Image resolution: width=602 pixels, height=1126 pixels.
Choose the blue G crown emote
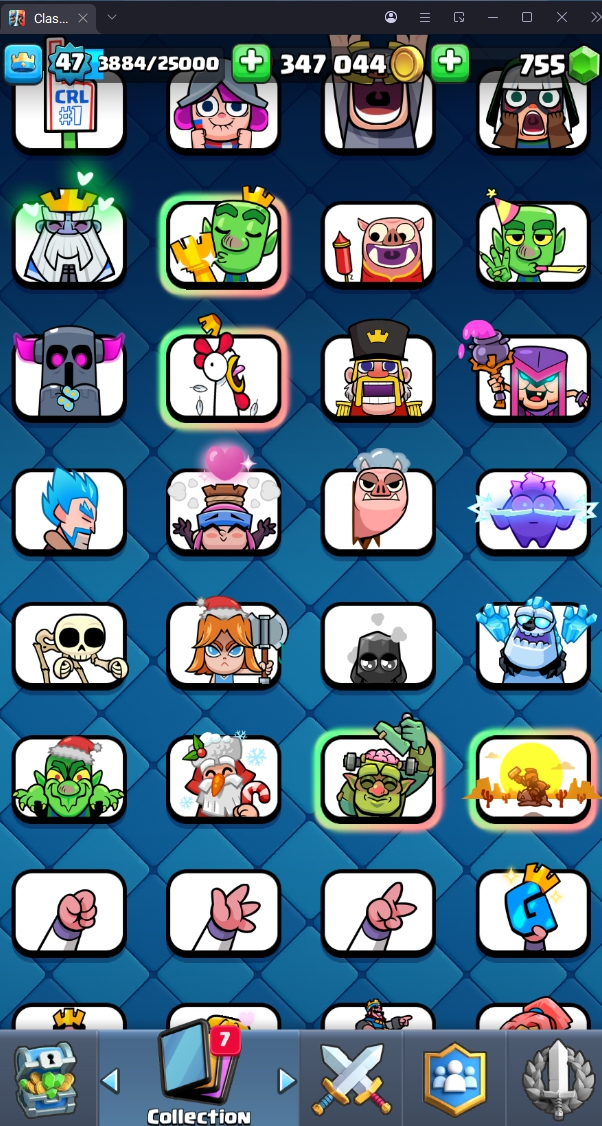pos(533,911)
